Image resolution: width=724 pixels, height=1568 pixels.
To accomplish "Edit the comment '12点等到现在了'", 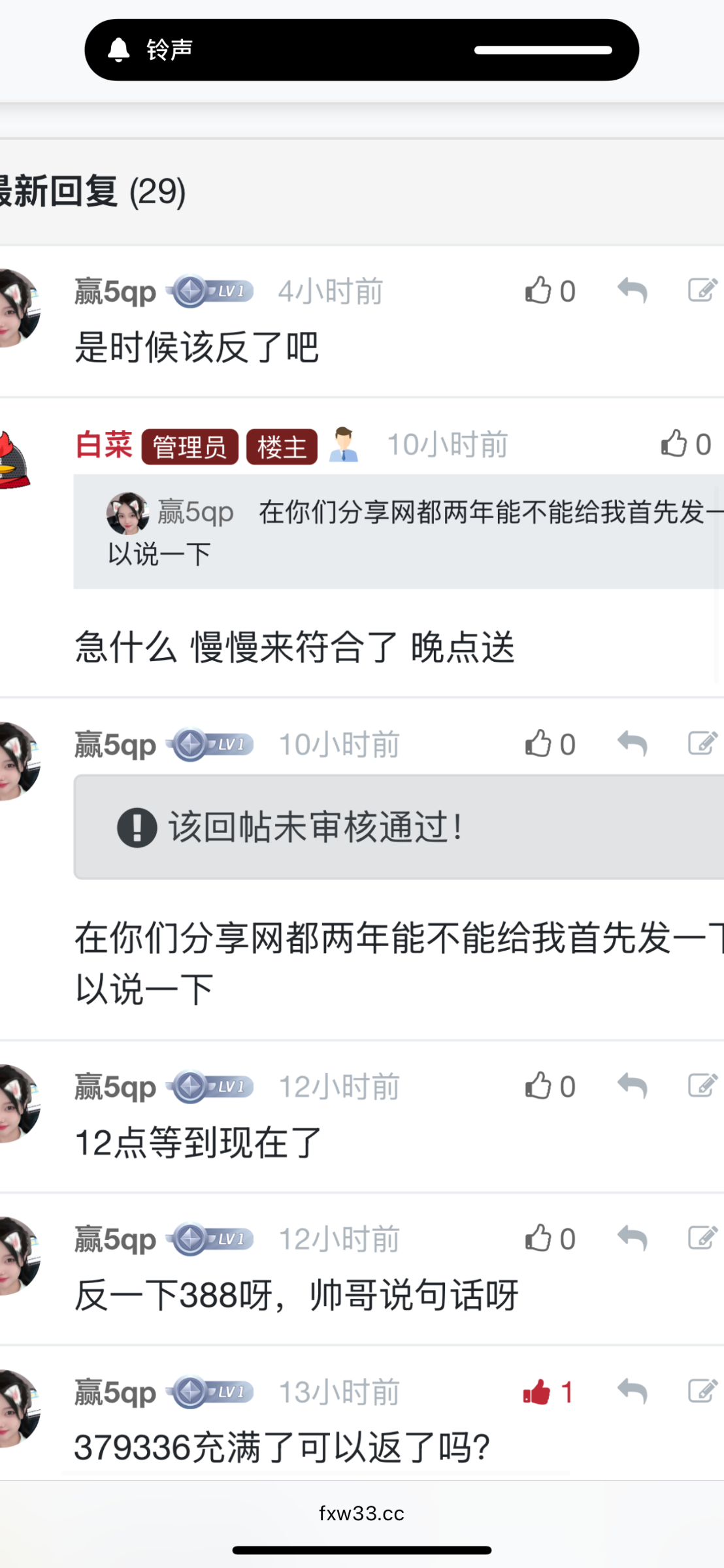I will 702,1086.
